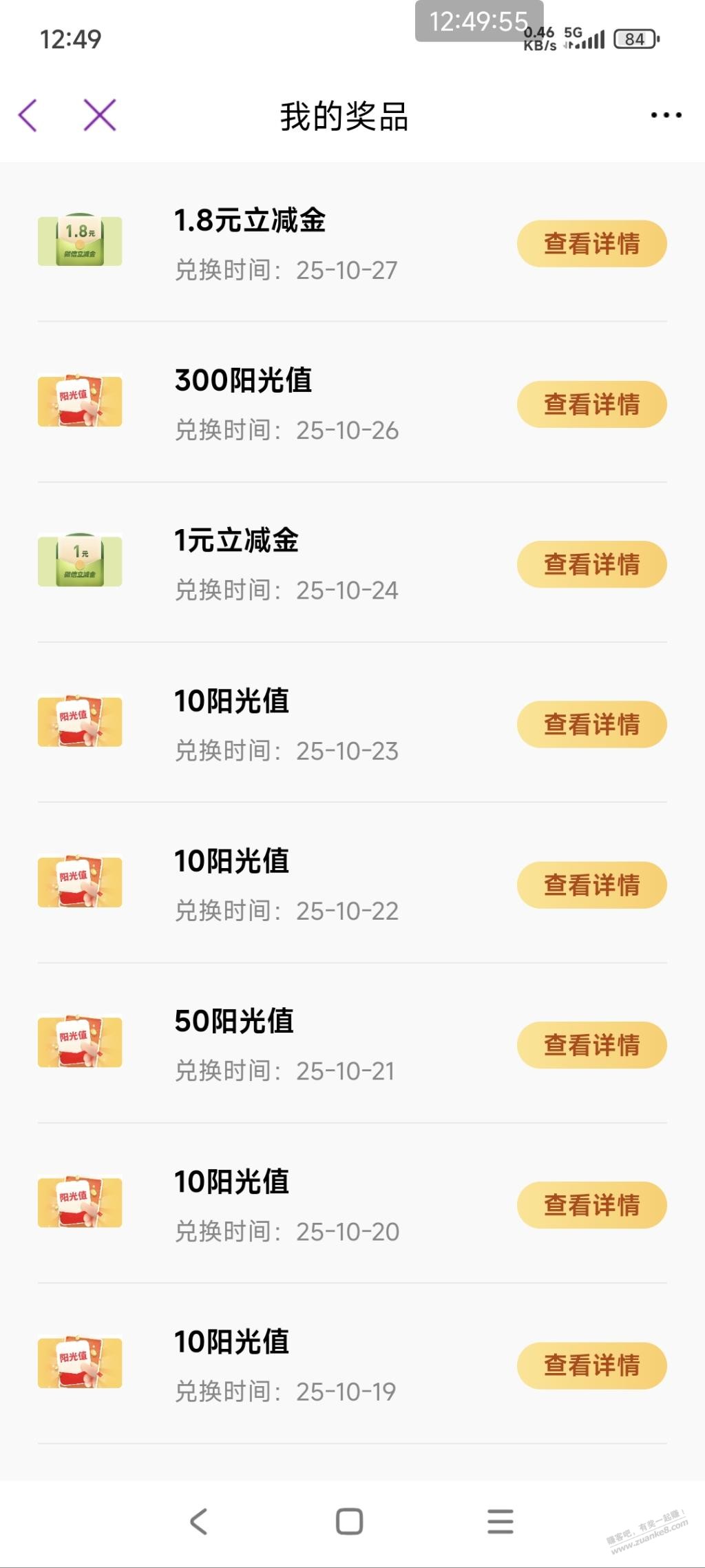Image resolution: width=705 pixels, height=1568 pixels.
Task: View details of 1.8元立减金 prize
Action: pyautogui.click(x=591, y=244)
